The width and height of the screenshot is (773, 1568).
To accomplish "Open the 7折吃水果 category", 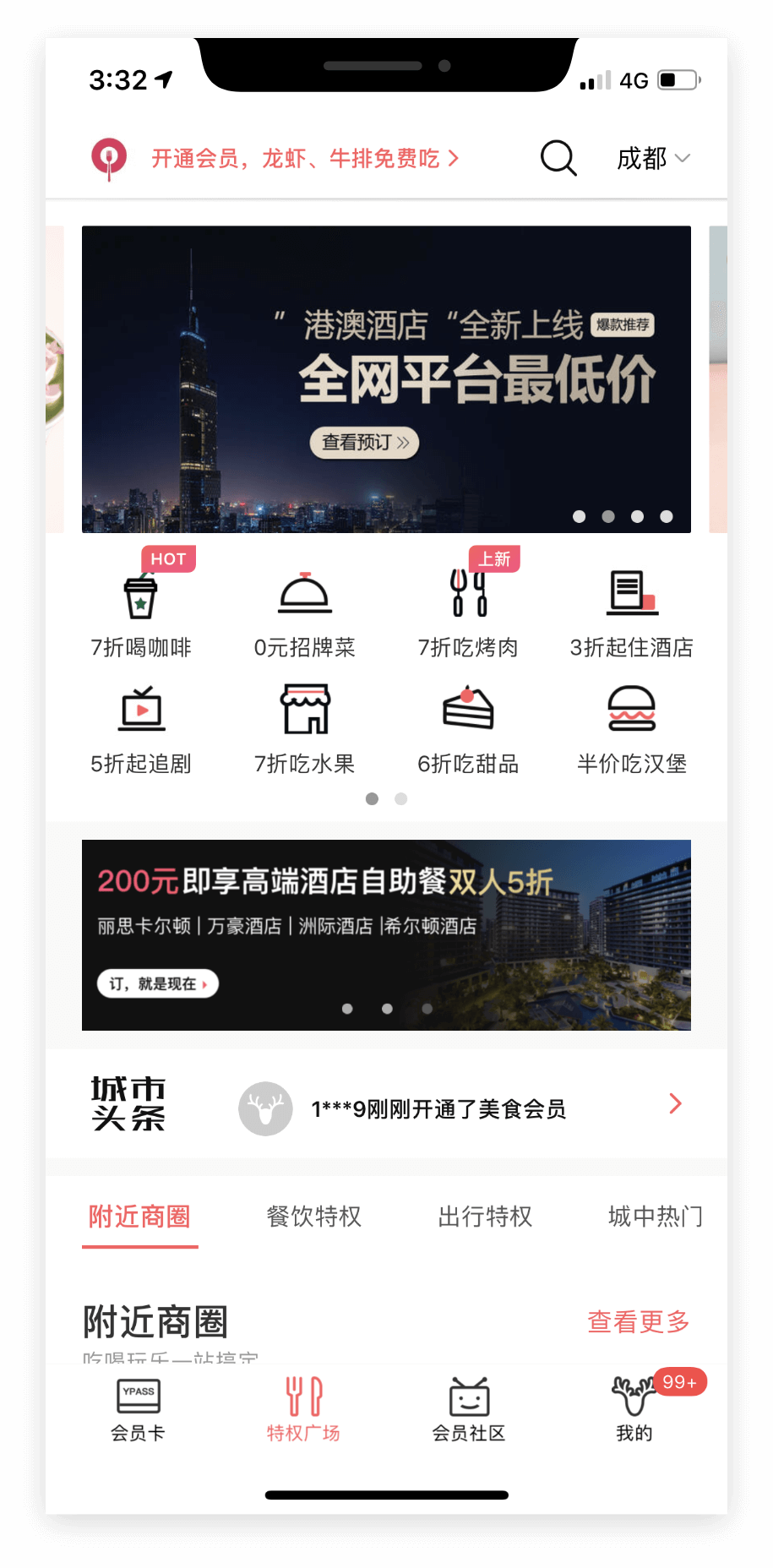I will point(305,729).
